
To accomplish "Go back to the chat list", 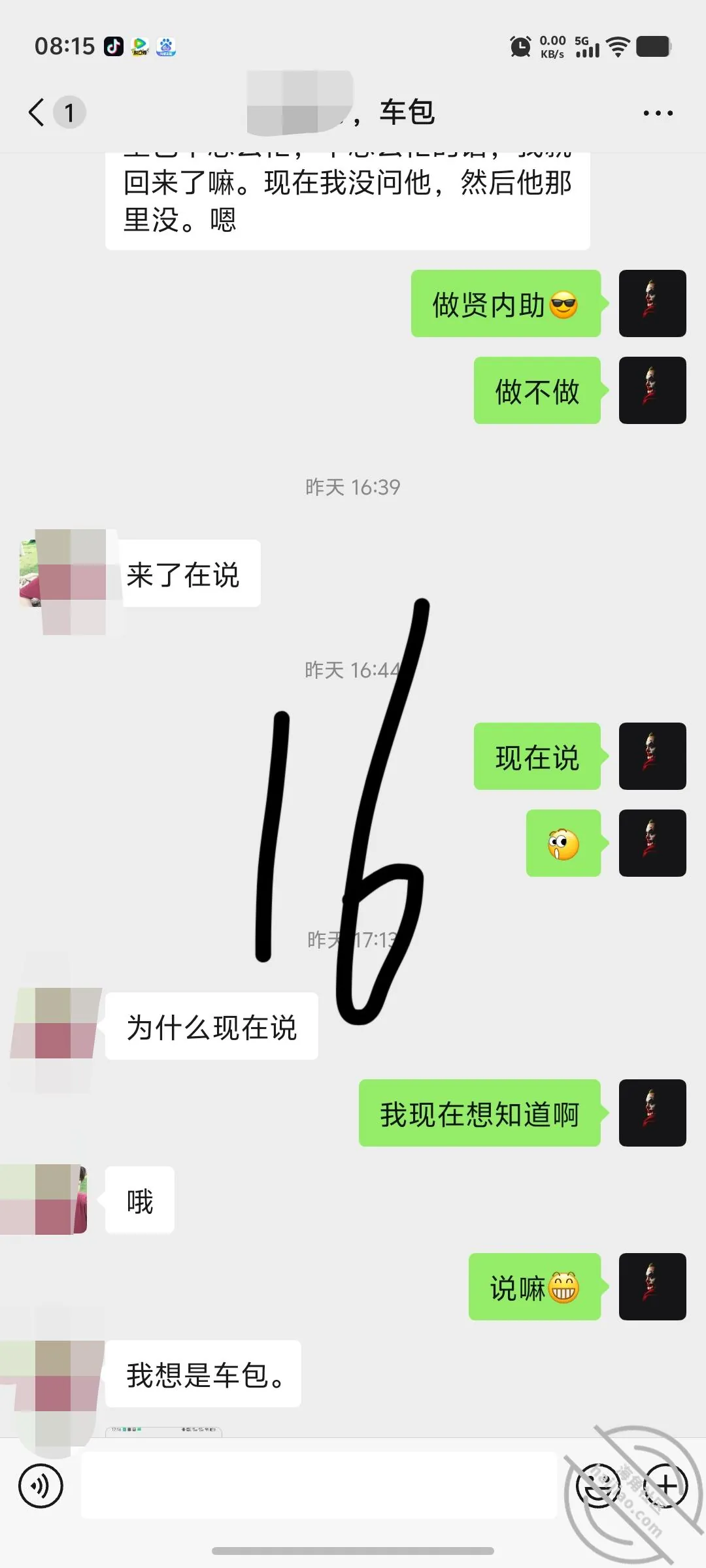I will click(x=37, y=112).
